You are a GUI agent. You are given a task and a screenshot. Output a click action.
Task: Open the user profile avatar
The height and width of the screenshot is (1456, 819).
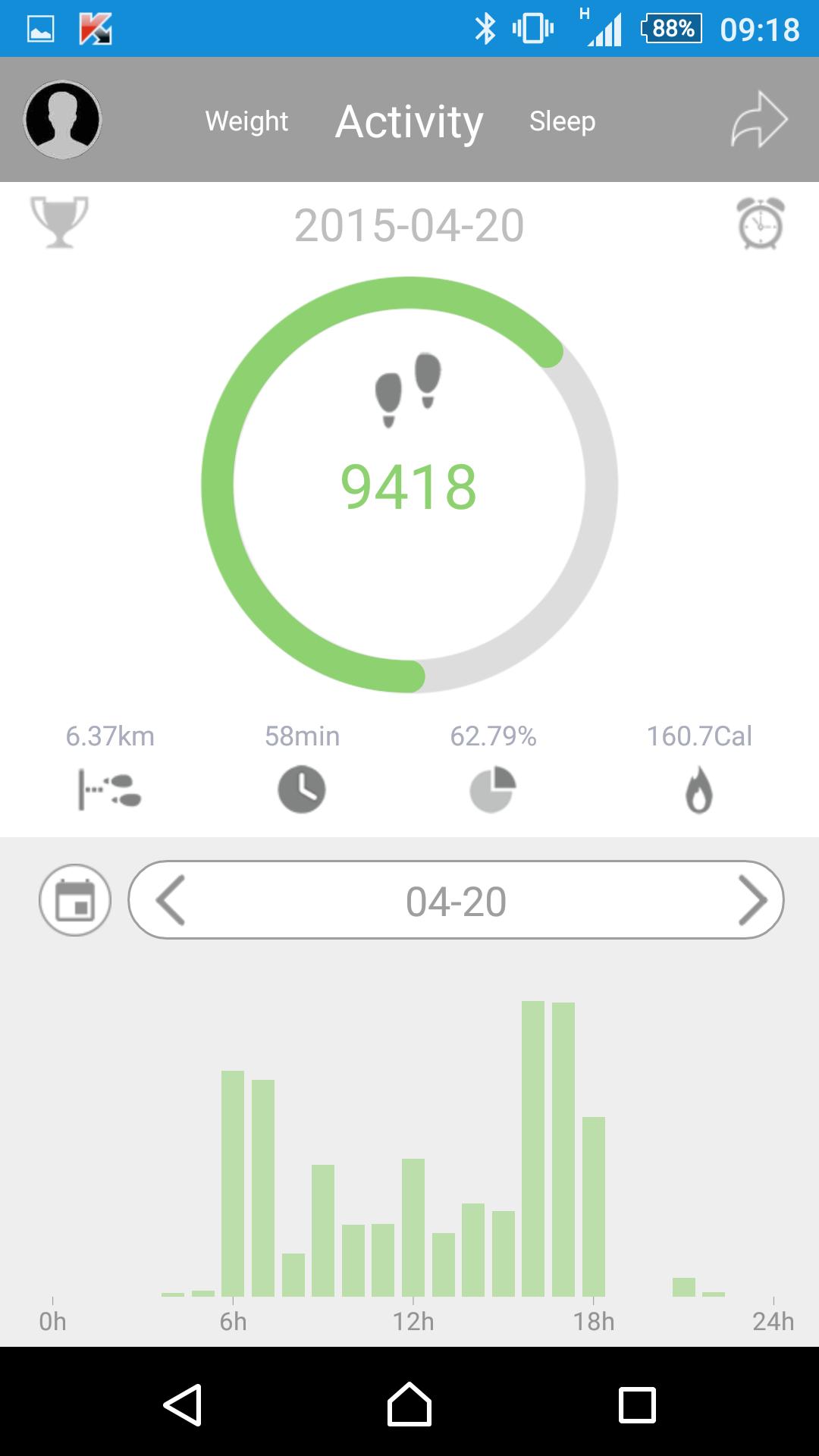point(63,120)
